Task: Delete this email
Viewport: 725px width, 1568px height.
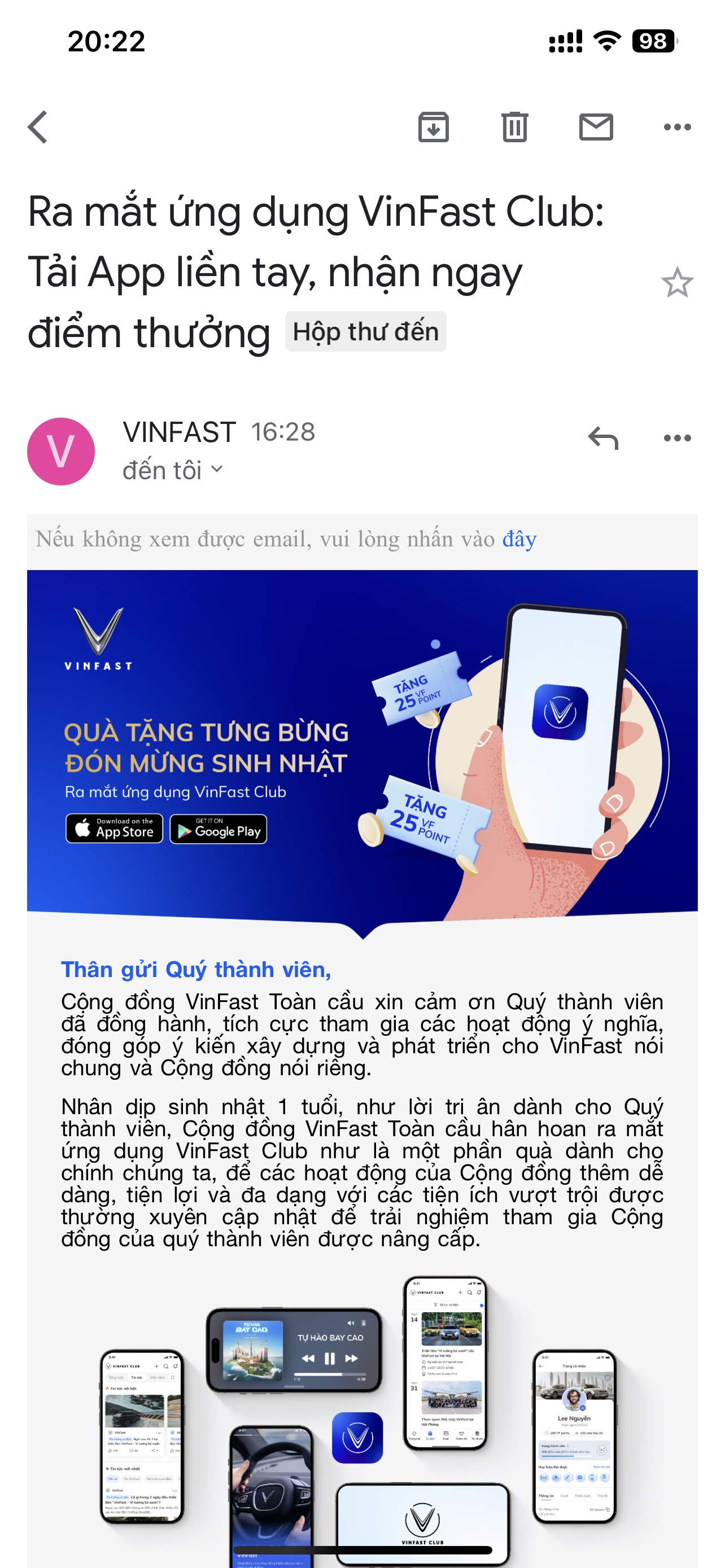Action: tap(514, 127)
